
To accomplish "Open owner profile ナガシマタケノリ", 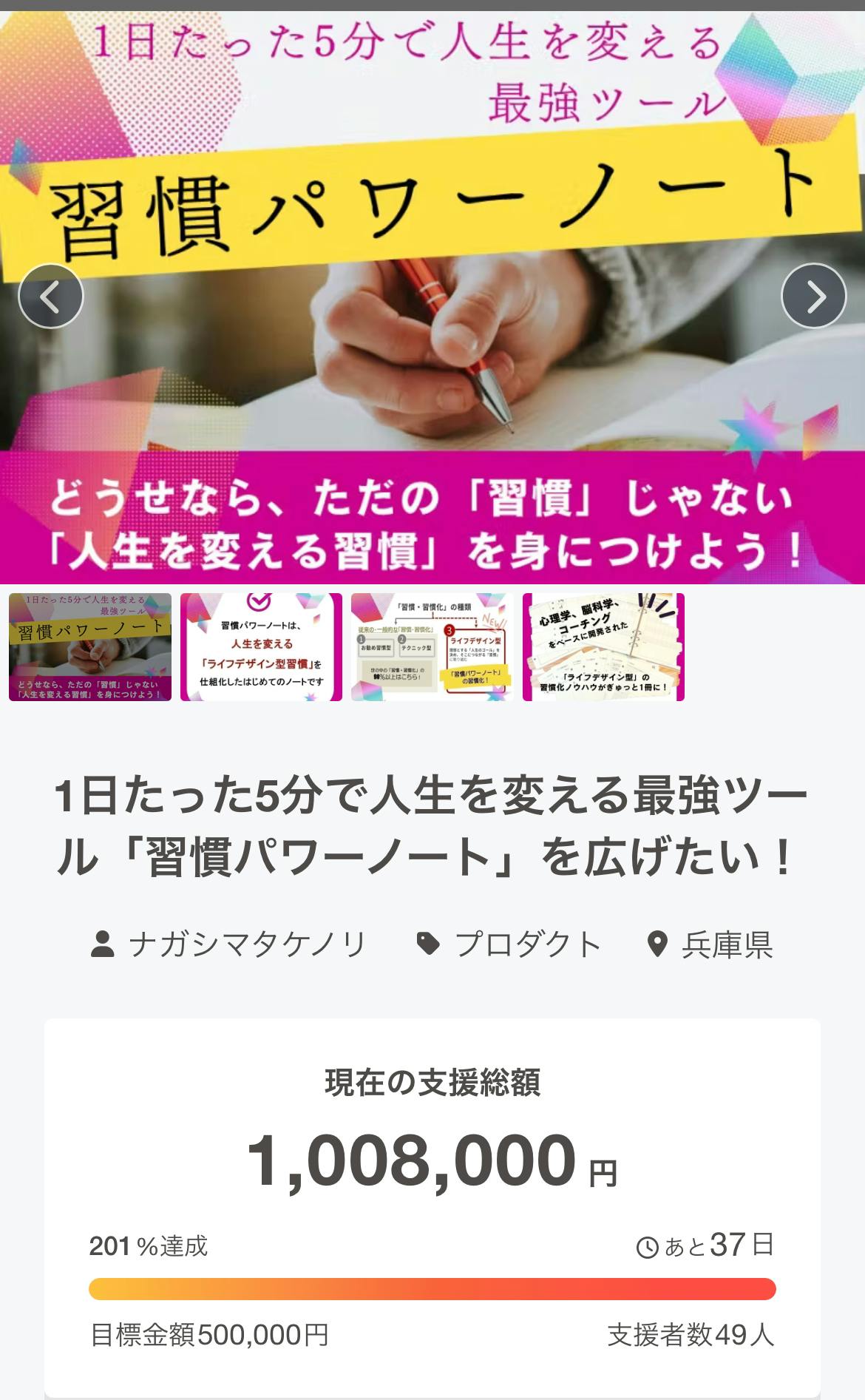I will [229, 944].
